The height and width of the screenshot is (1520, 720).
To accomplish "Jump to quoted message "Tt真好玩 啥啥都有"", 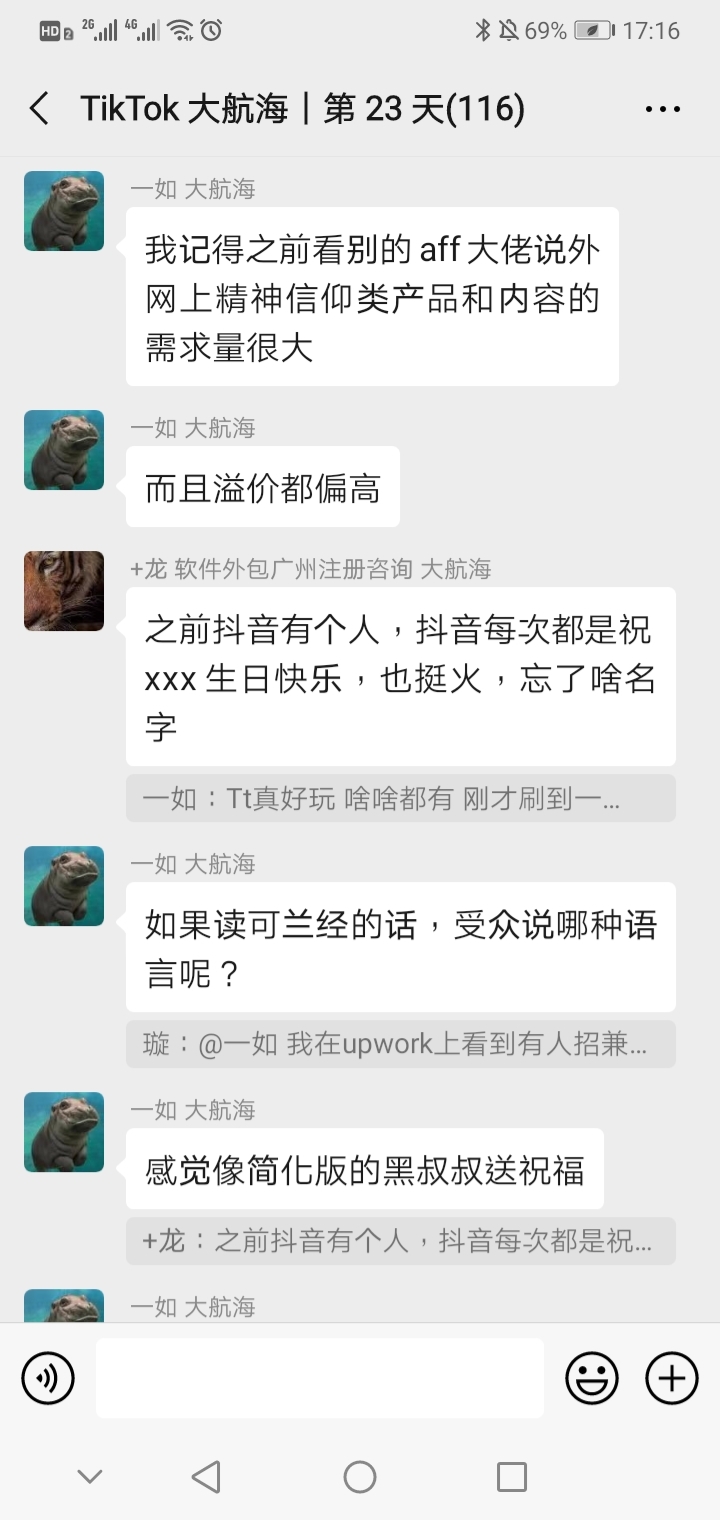I will pos(400,799).
